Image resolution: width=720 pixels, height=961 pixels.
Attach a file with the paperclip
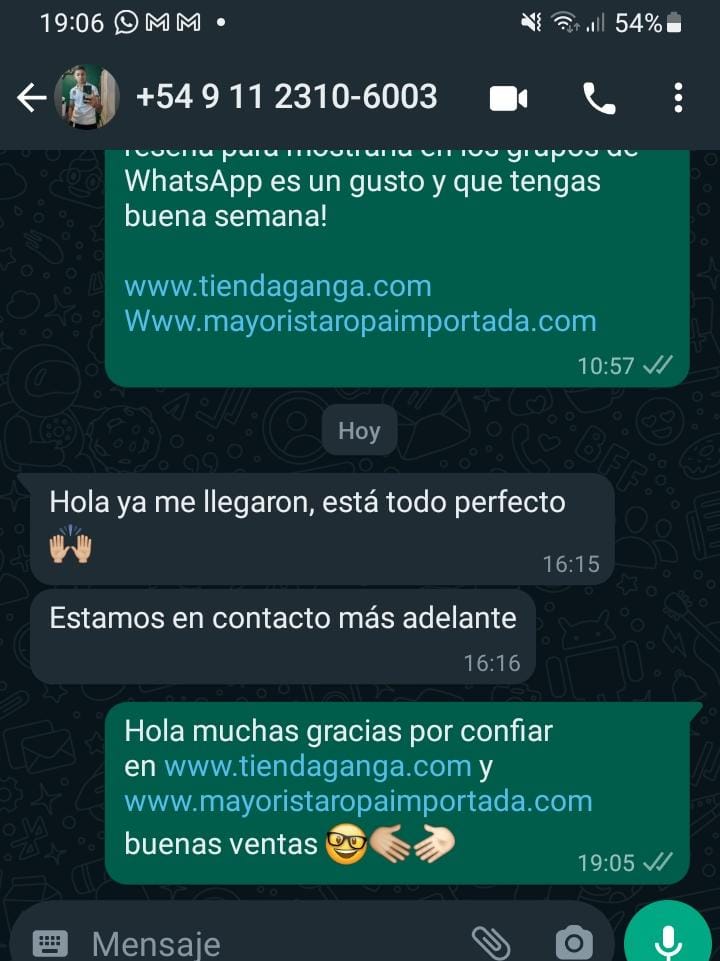tap(491, 942)
